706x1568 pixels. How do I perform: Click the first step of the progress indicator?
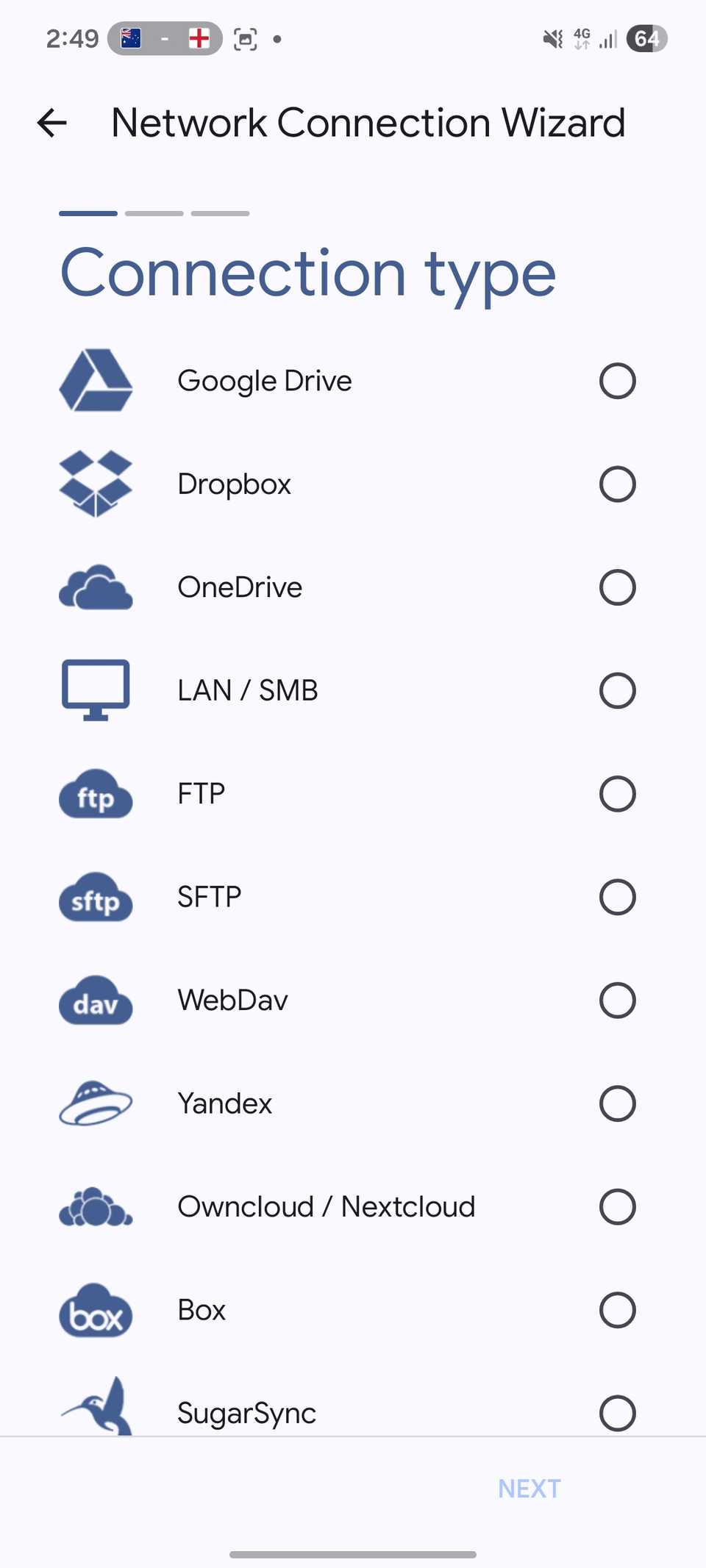click(88, 213)
